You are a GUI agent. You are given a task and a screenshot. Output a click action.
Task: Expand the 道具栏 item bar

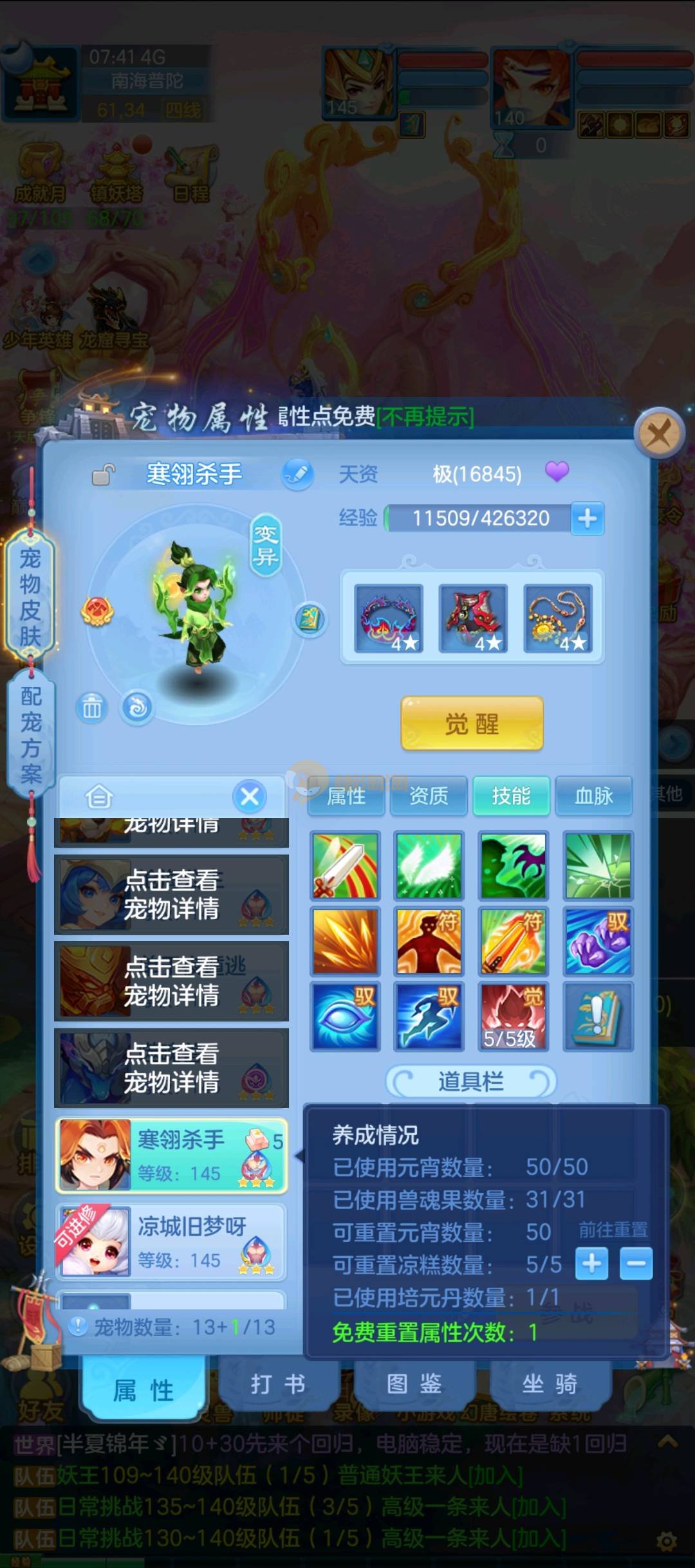[470, 1082]
